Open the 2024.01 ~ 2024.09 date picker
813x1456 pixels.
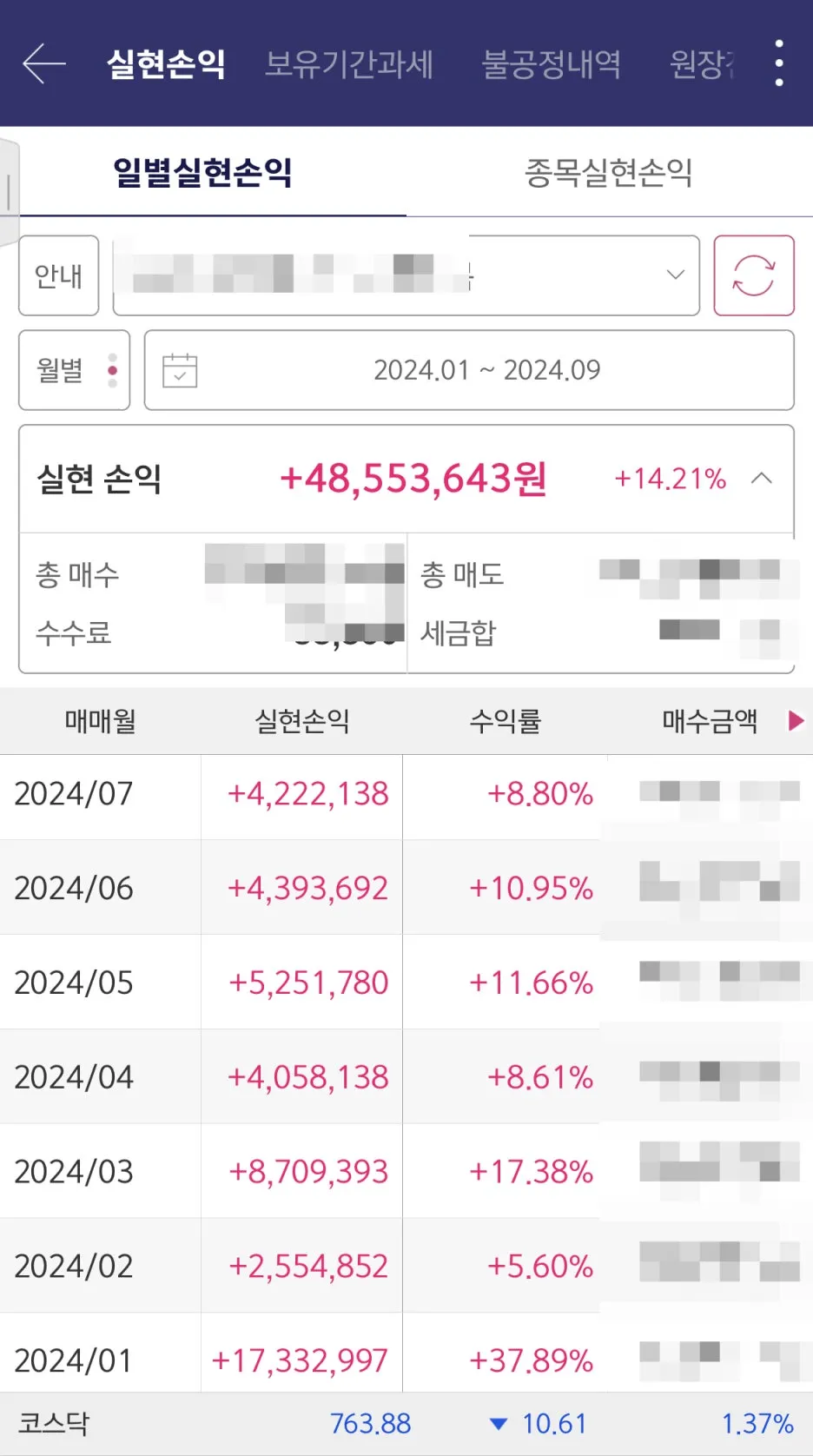[469, 370]
